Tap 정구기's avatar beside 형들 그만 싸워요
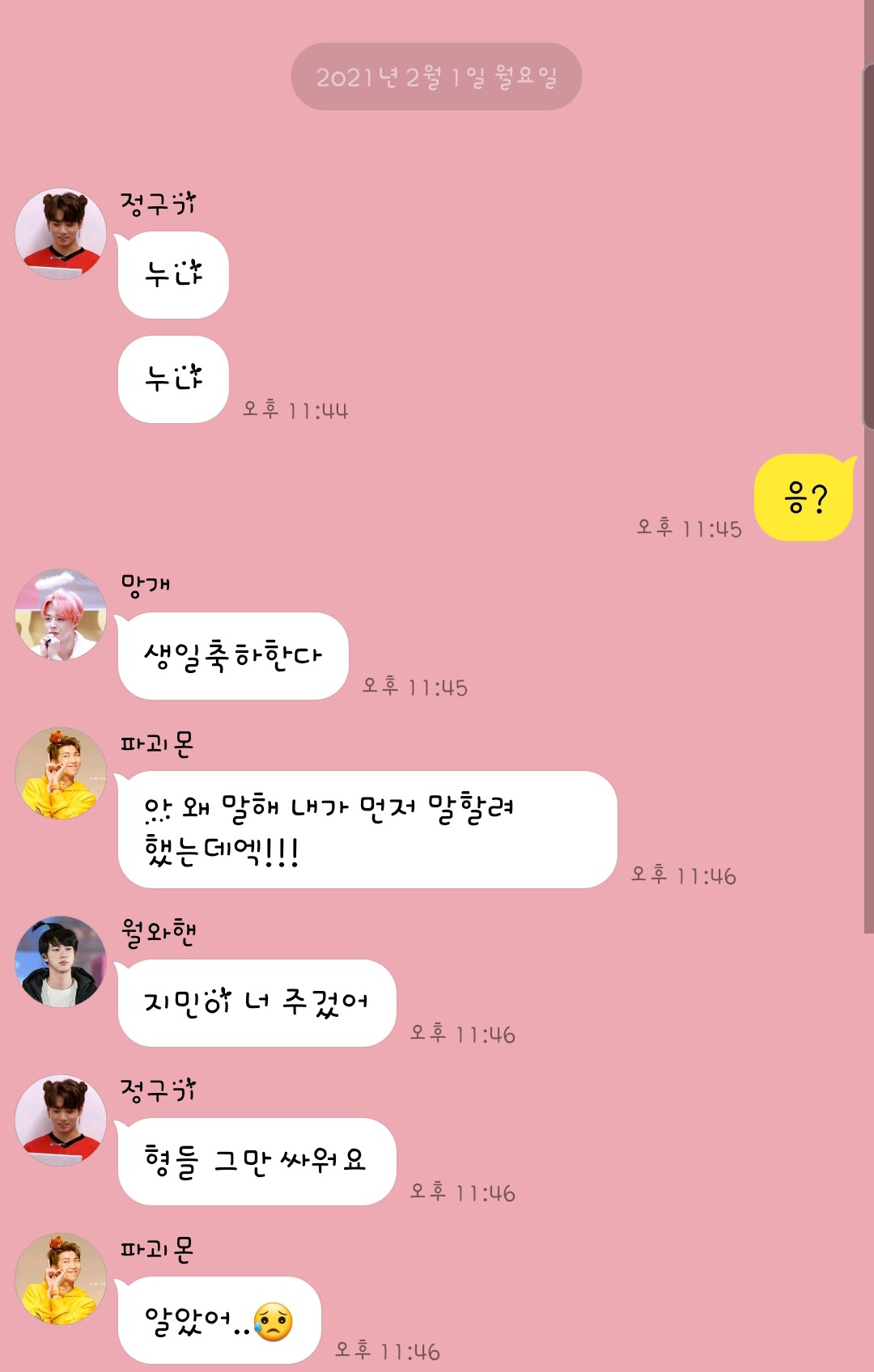 coord(61,1120)
